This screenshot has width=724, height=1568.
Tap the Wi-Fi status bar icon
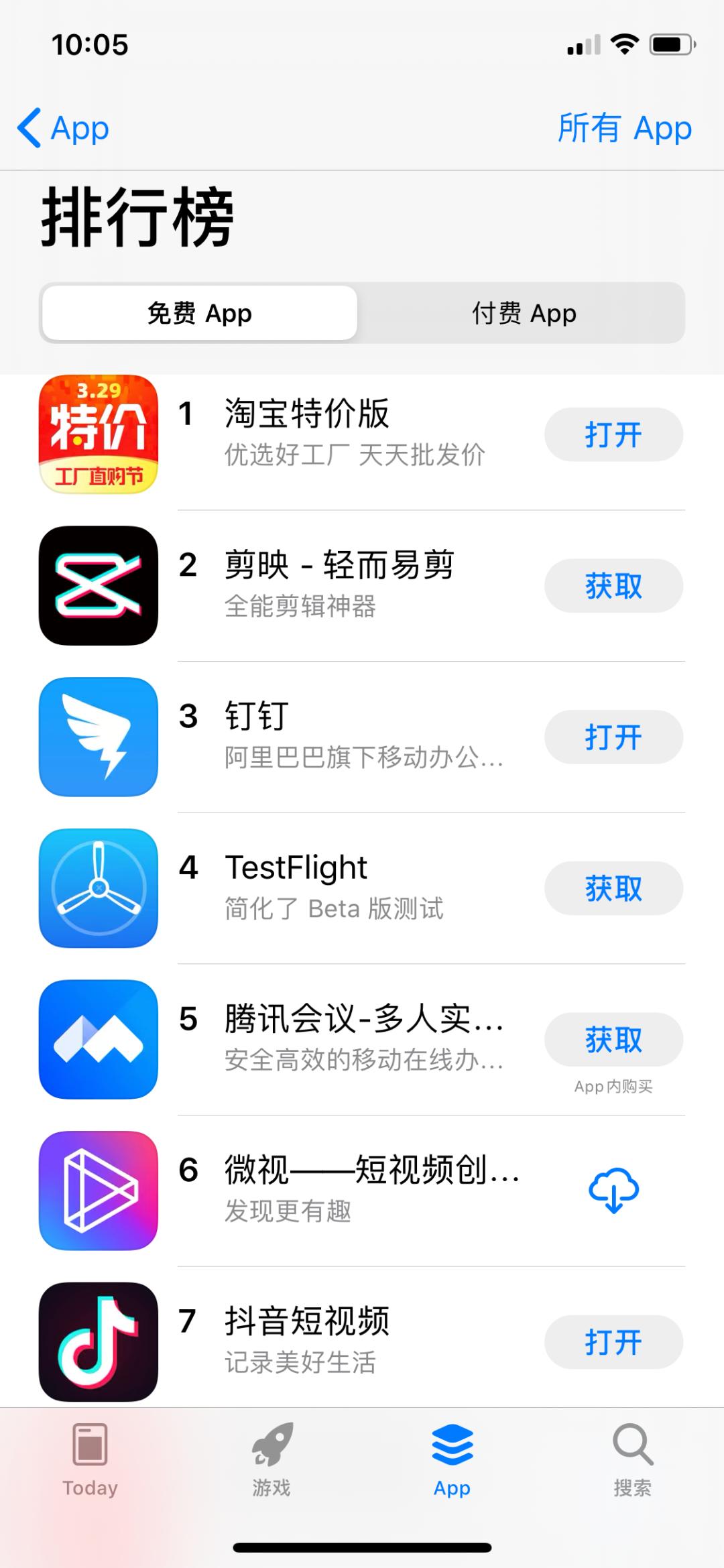(x=623, y=44)
